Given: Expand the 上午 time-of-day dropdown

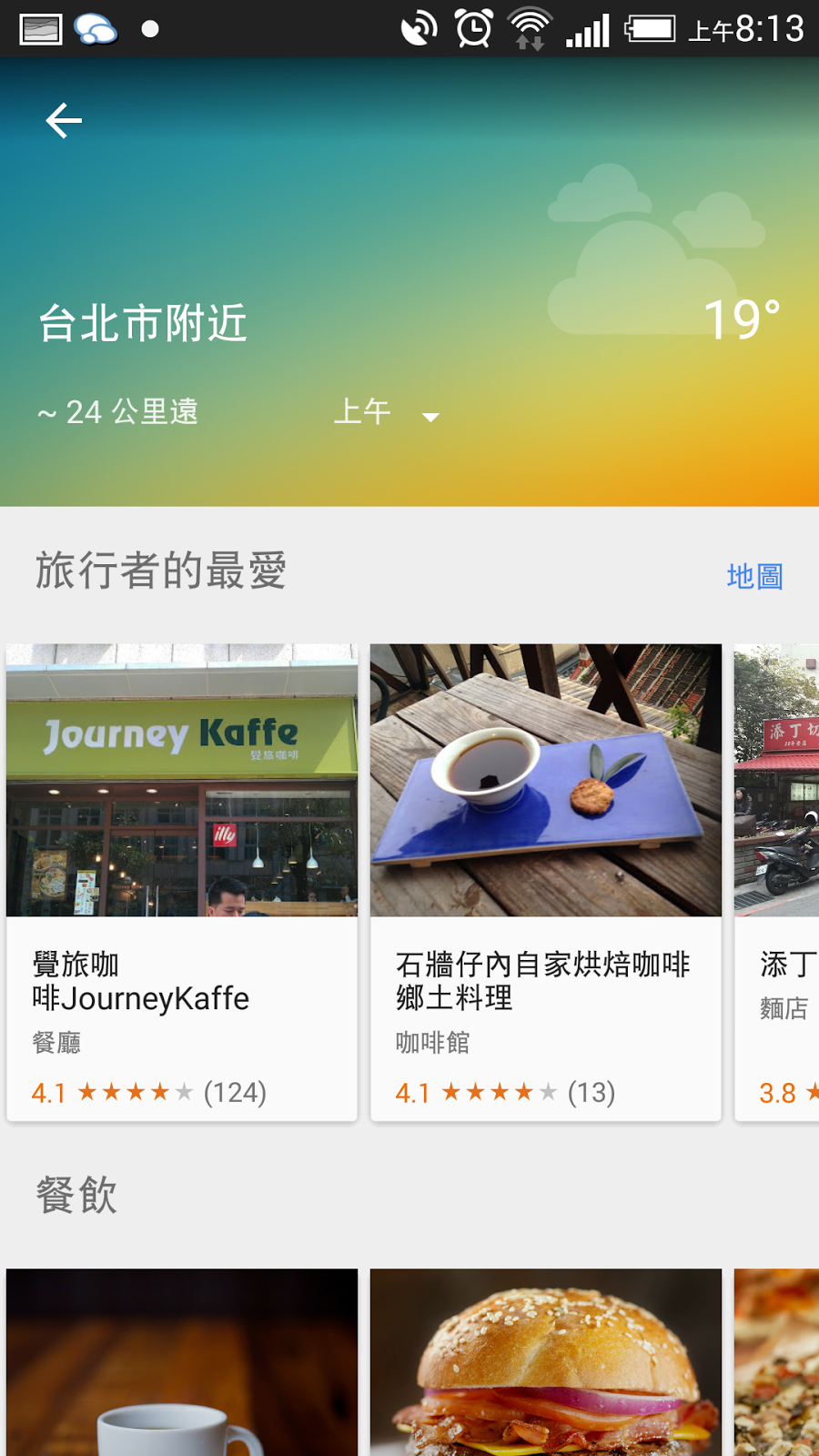Looking at the screenshot, I should (x=387, y=413).
